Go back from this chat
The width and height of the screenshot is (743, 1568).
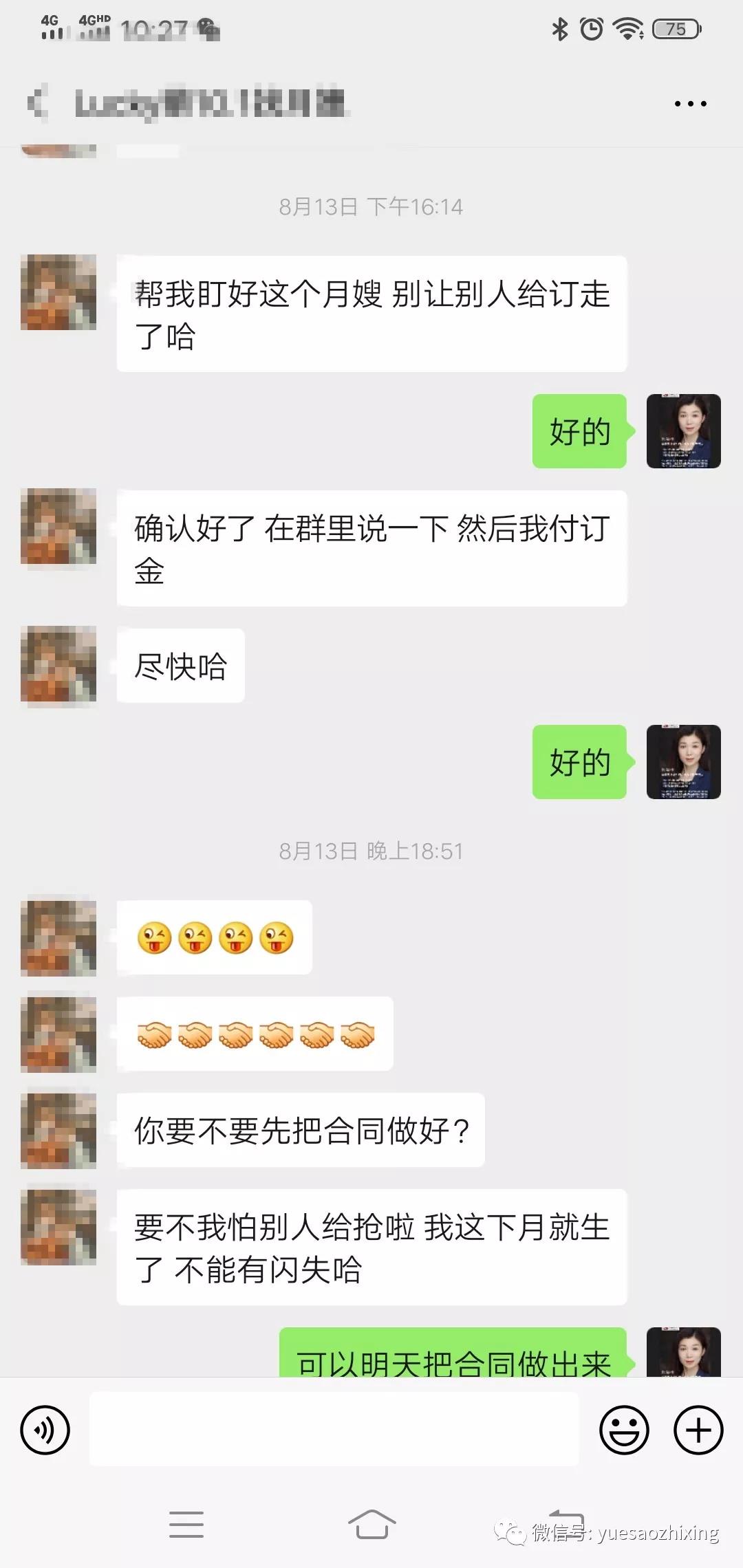point(38,104)
